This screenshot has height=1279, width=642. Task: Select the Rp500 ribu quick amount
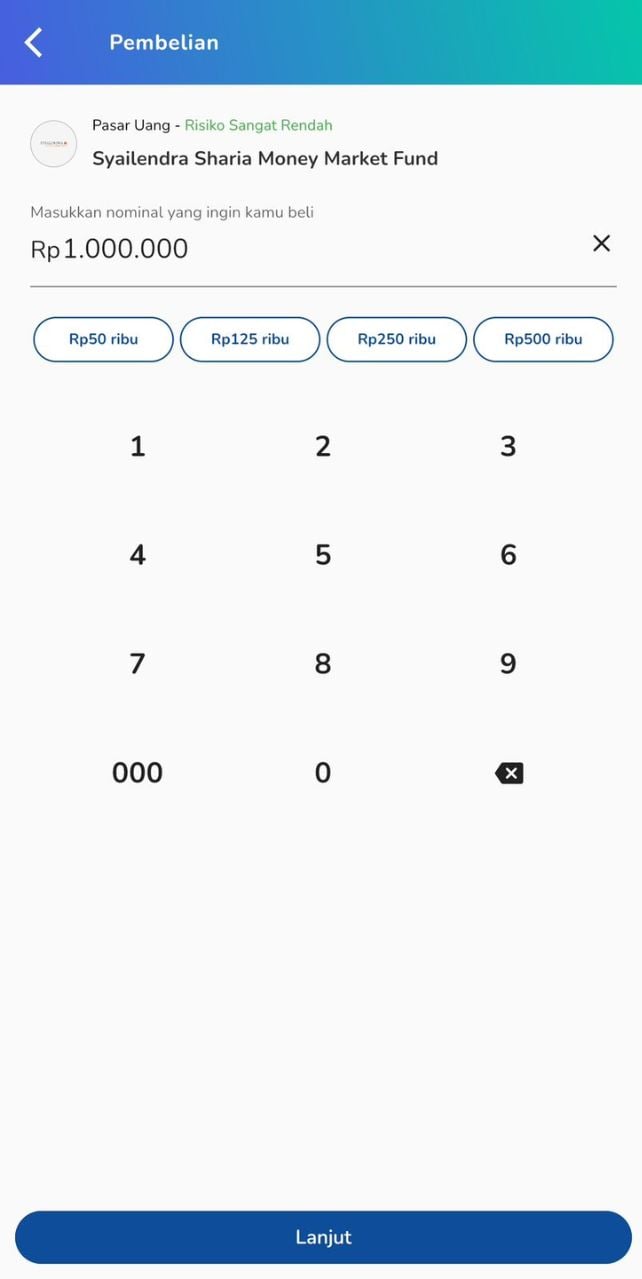[x=543, y=339]
